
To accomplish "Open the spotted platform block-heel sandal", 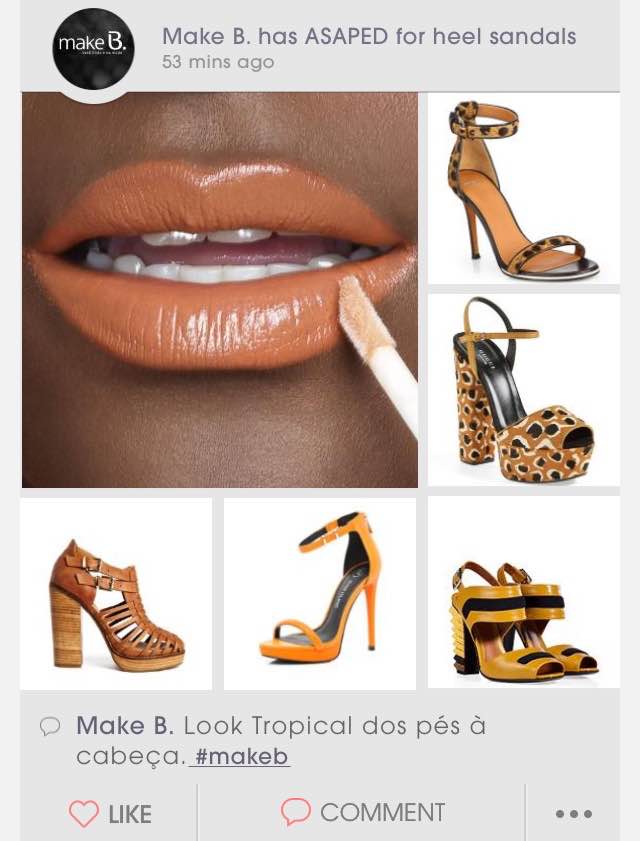I will coord(524,390).
